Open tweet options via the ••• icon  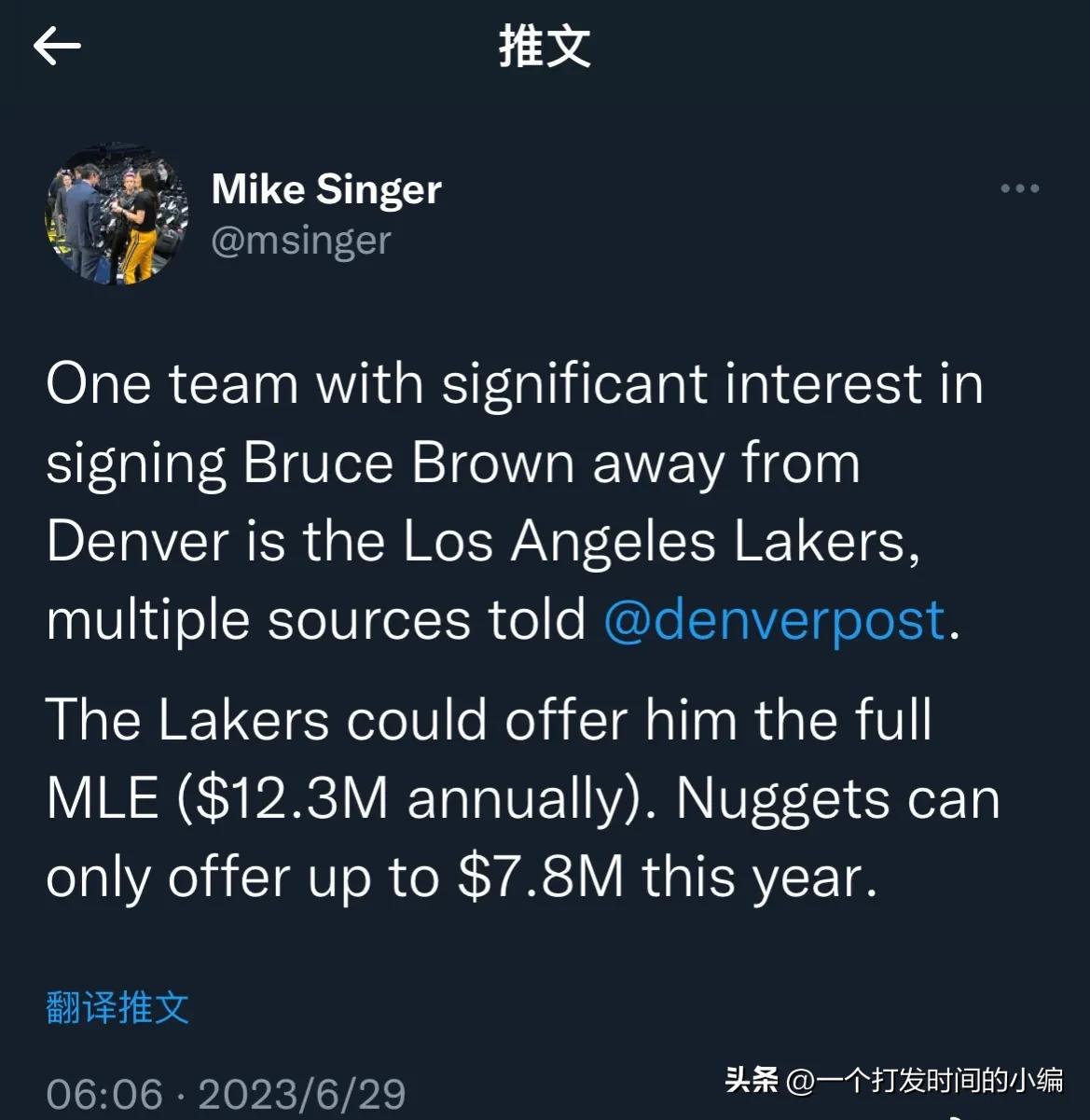pyautogui.click(x=1019, y=188)
